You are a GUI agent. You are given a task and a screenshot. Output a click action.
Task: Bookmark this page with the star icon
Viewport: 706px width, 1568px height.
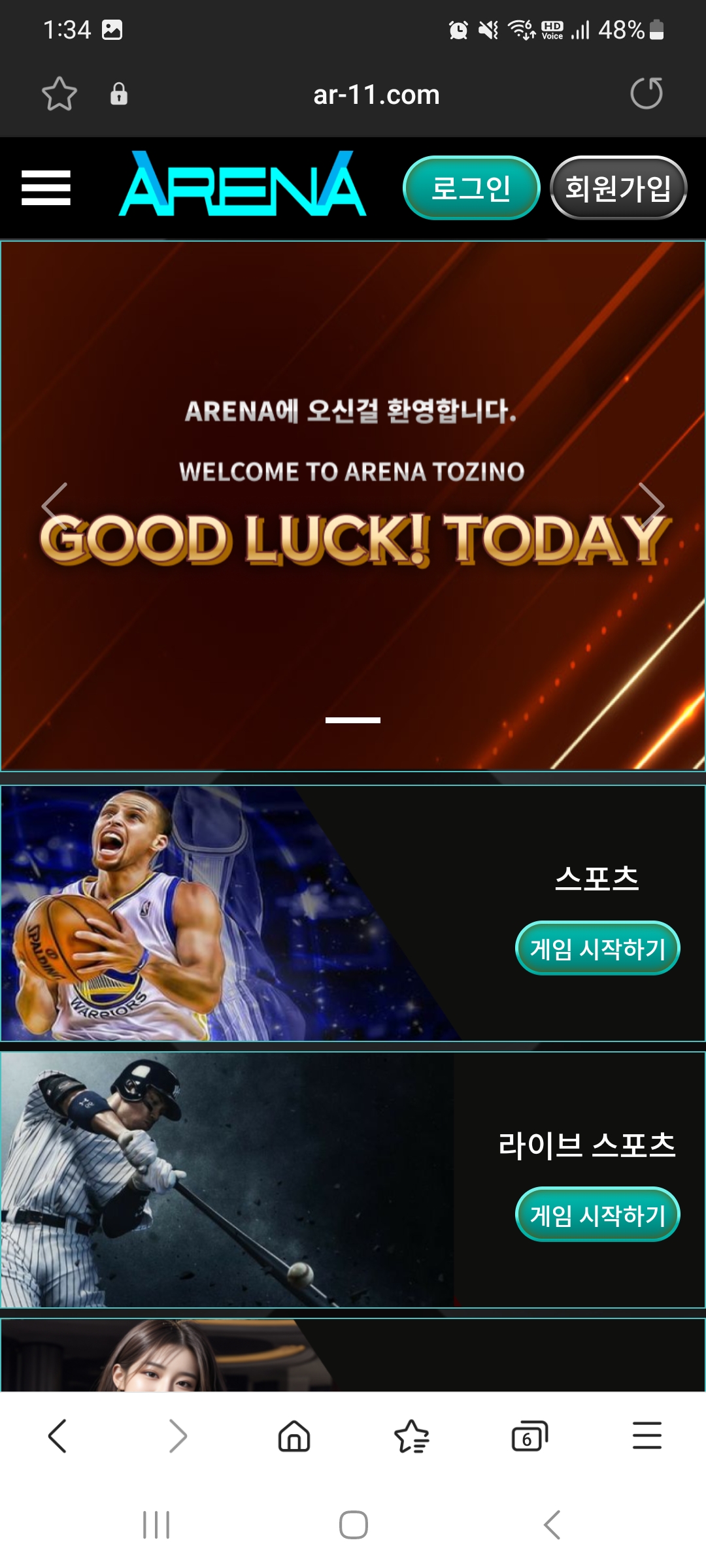[x=59, y=94]
